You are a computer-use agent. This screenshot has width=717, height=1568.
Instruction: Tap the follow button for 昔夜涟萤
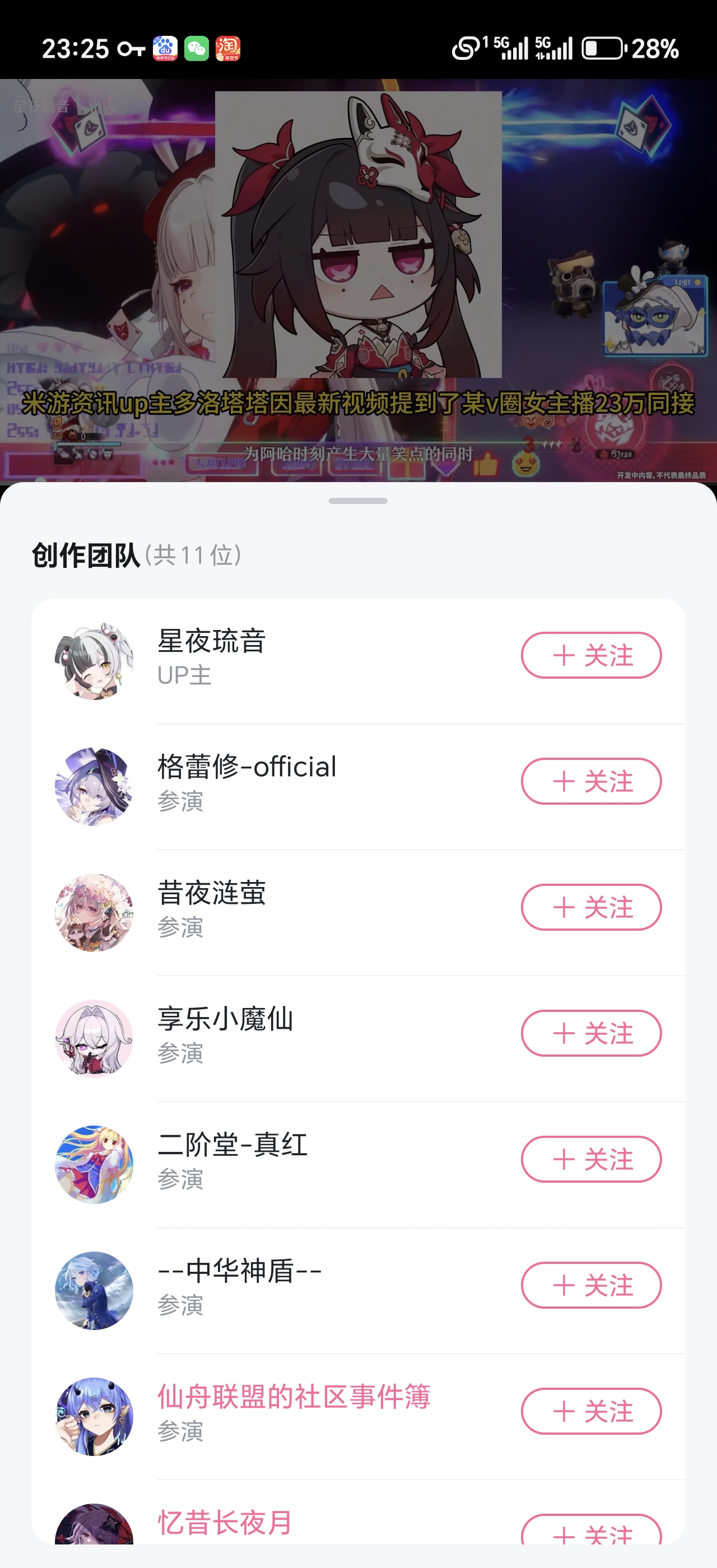pyautogui.click(x=591, y=907)
